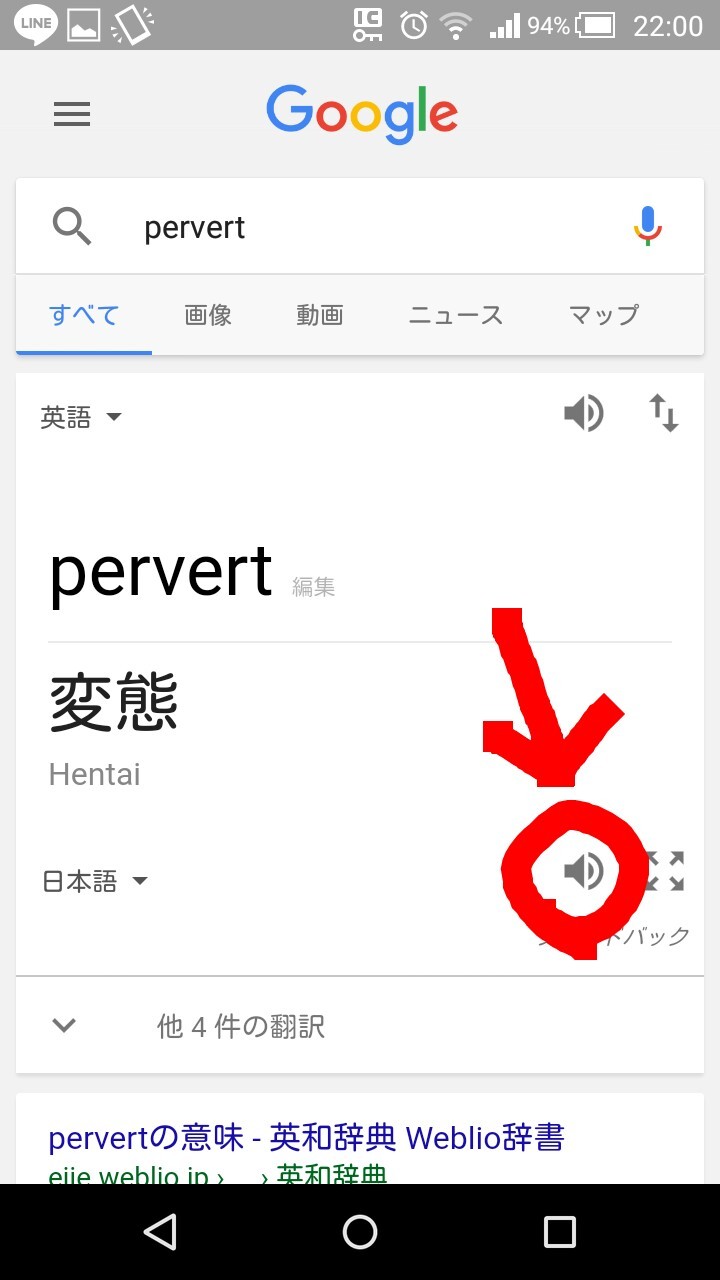Go to the home screen
Image resolution: width=720 pixels, height=1280 pixels.
pyautogui.click(x=360, y=1231)
